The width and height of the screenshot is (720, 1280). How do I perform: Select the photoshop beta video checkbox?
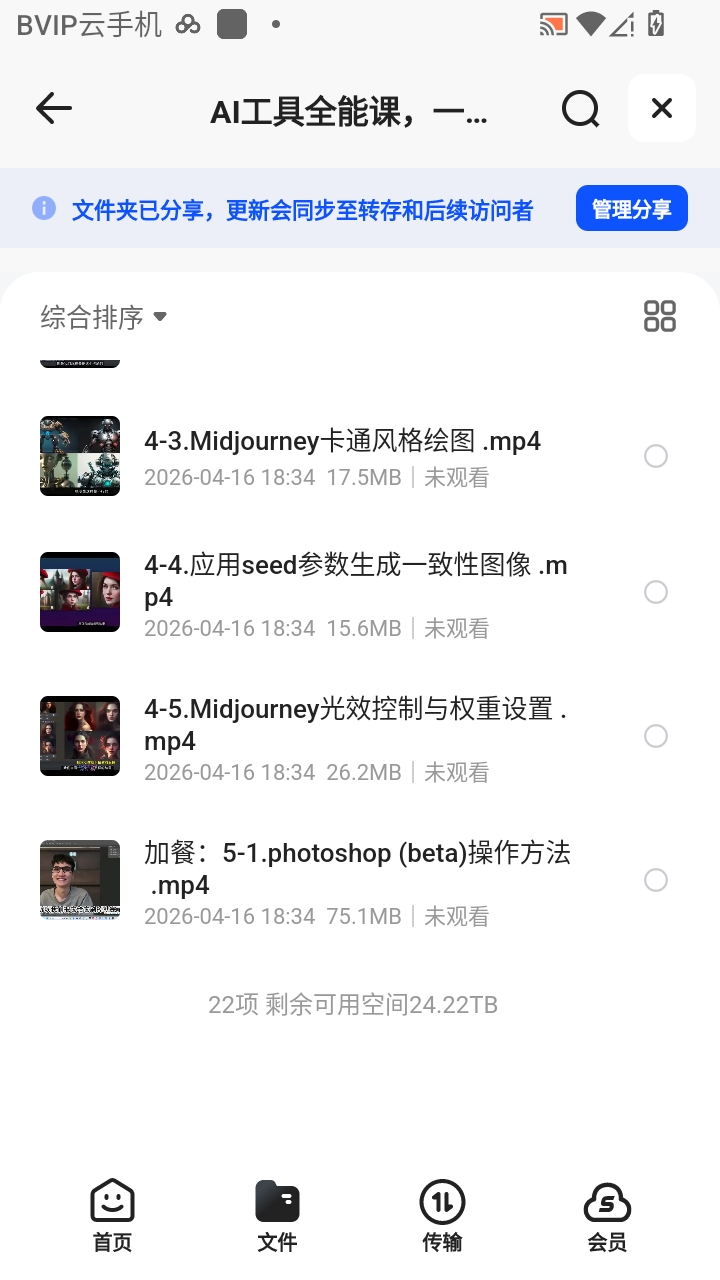655,880
